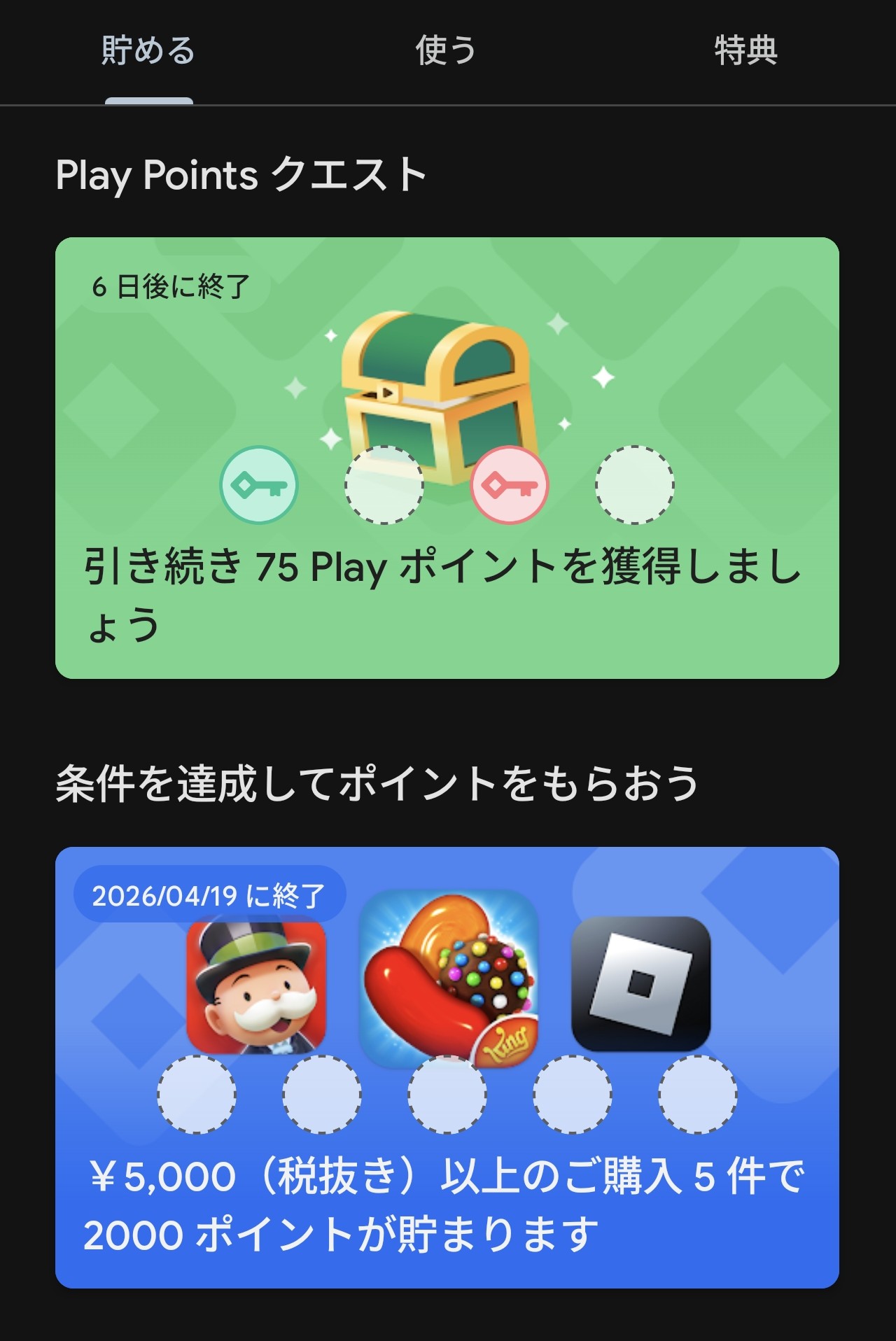The height and width of the screenshot is (1341, 896).
Task: Open the ¥5,000 purchase 2000 points offer card
Action: click(447, 1067)
